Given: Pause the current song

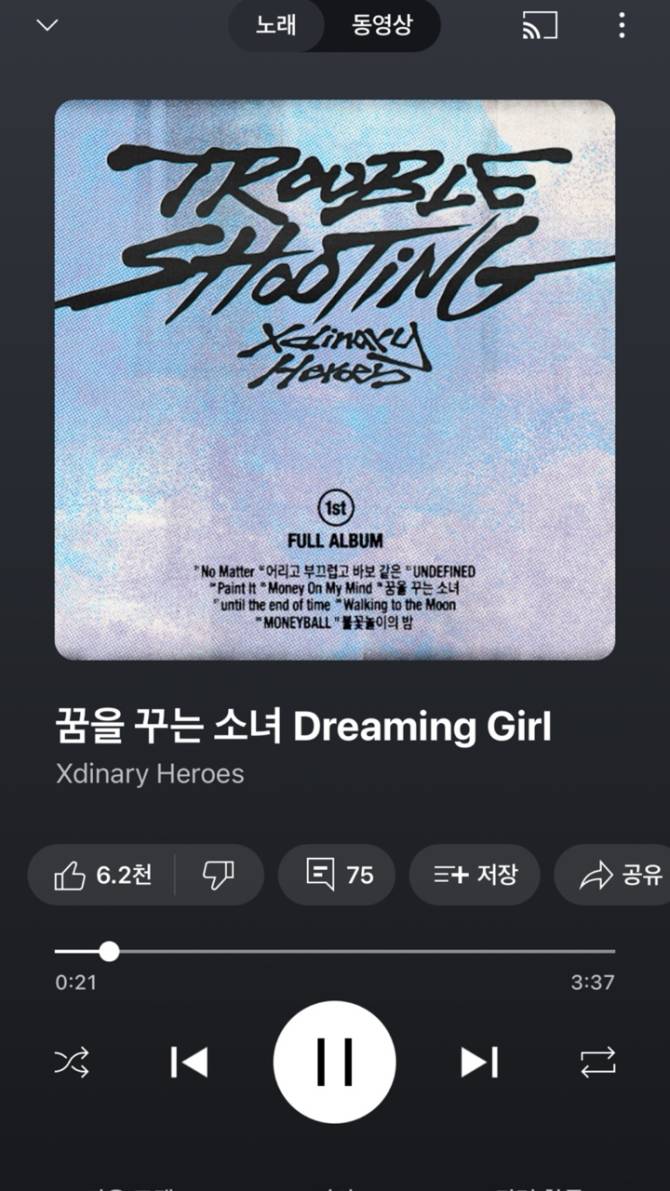Looking at the screenshot, I should click(335, 1062).
